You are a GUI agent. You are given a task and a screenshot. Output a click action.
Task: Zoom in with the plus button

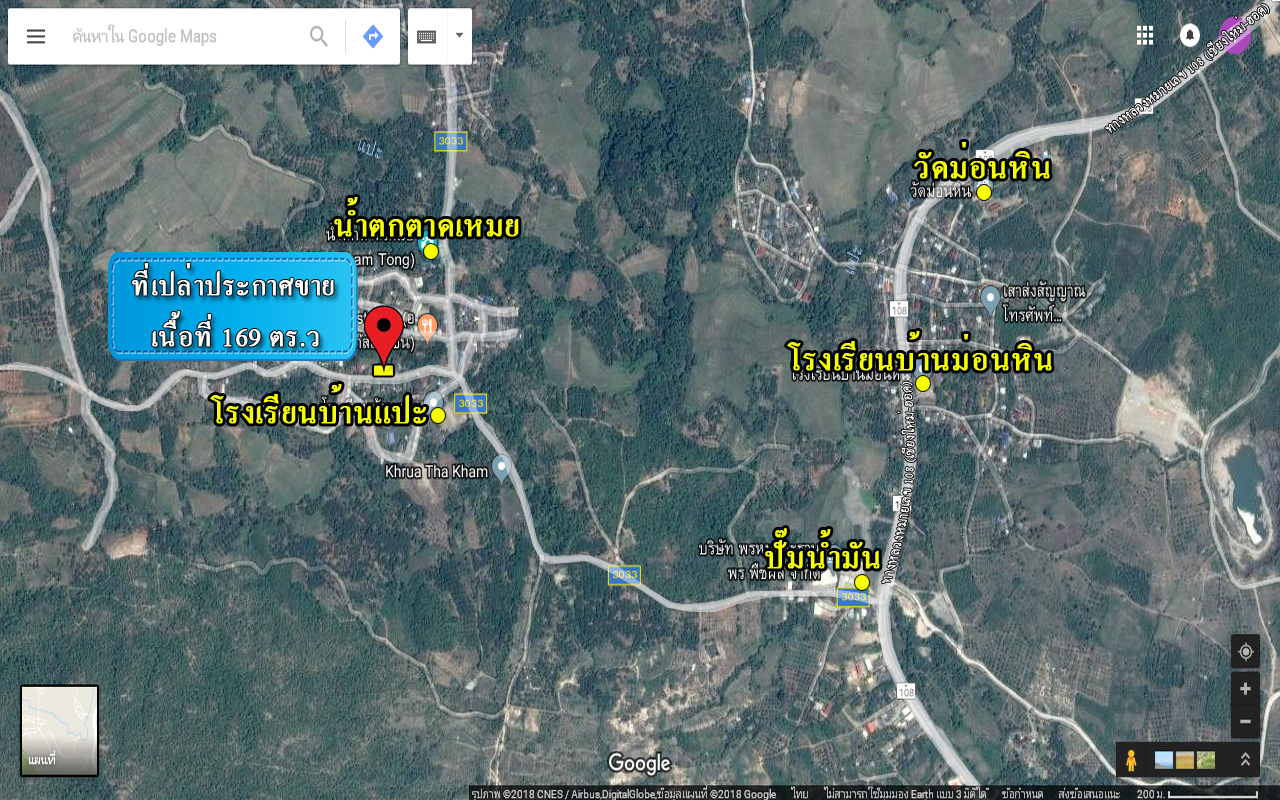click(1245, 689)
